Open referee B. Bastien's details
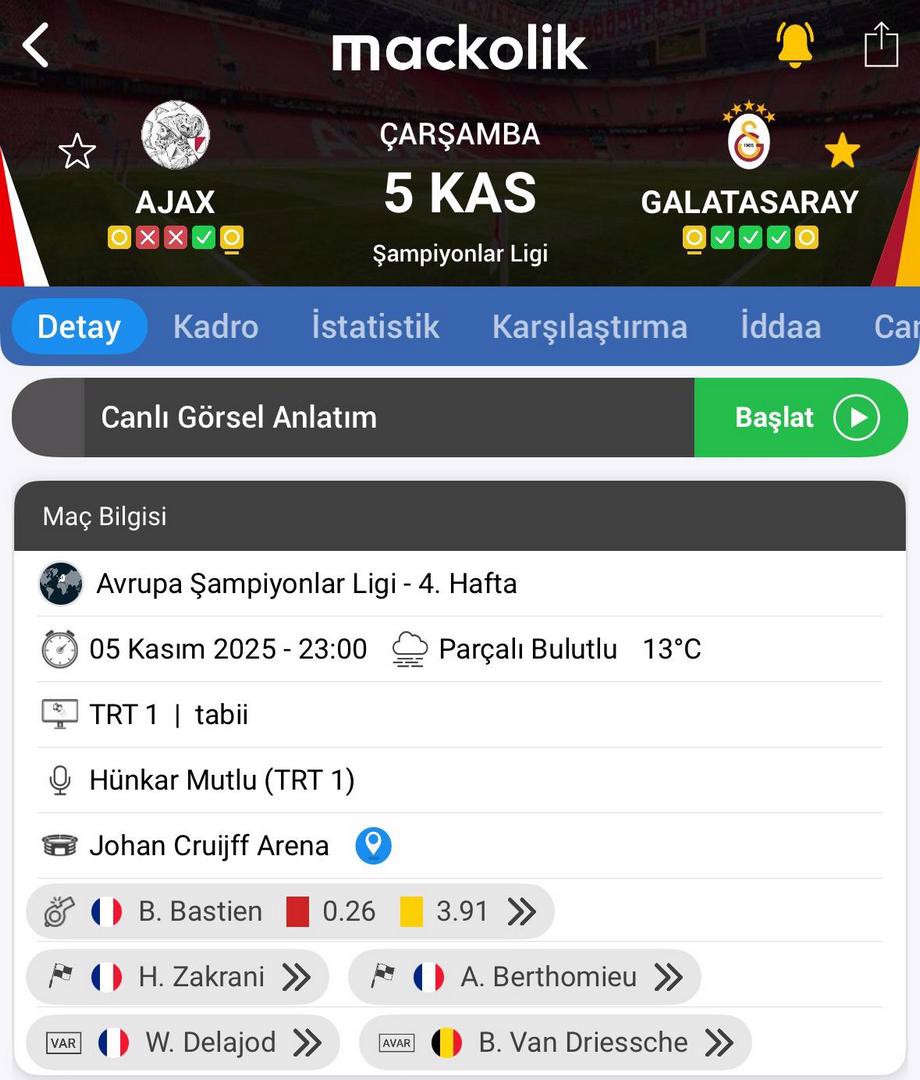920x1080 pixels. 289,911
